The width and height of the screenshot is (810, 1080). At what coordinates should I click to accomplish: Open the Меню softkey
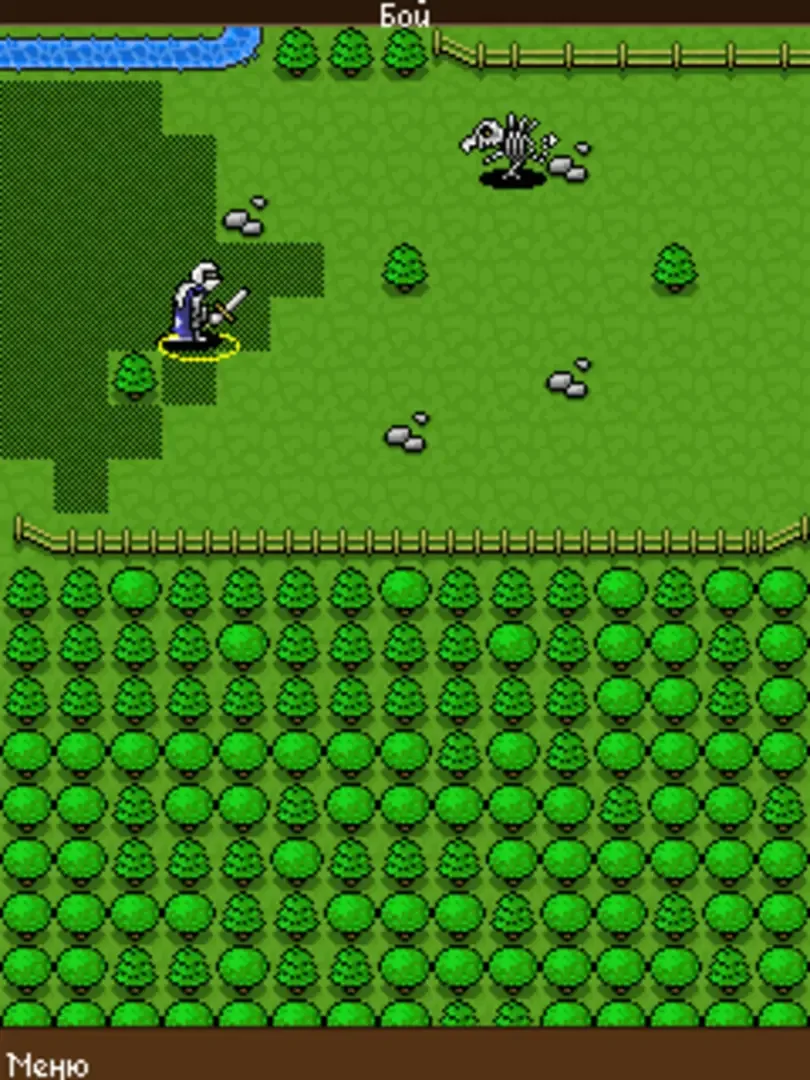(x=47, y=1064)
